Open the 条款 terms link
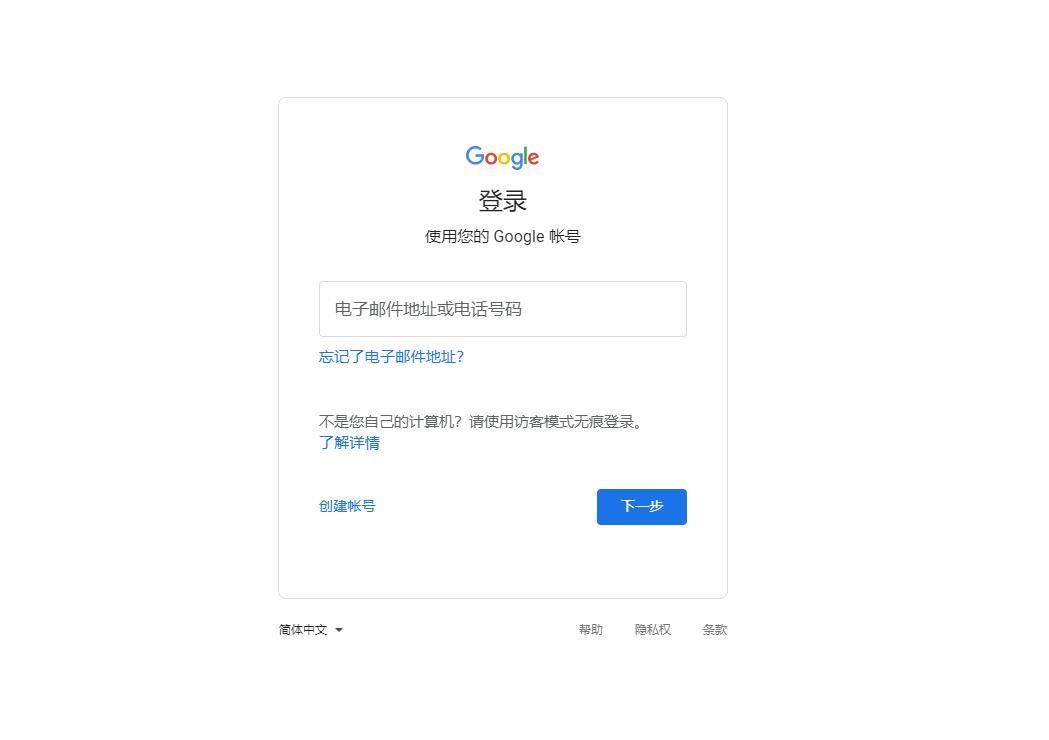Image resolution: width=1049 pixels, height=740 pixels. point(714,630)
